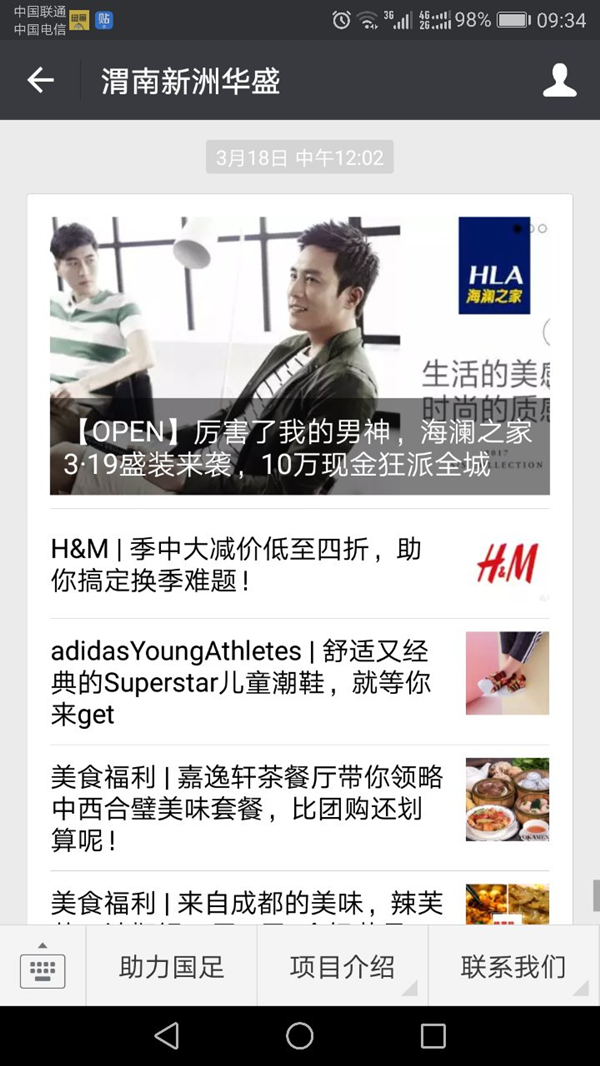Open the H&M 季中大减价 article
The image size is (600, 1066).
300,564
